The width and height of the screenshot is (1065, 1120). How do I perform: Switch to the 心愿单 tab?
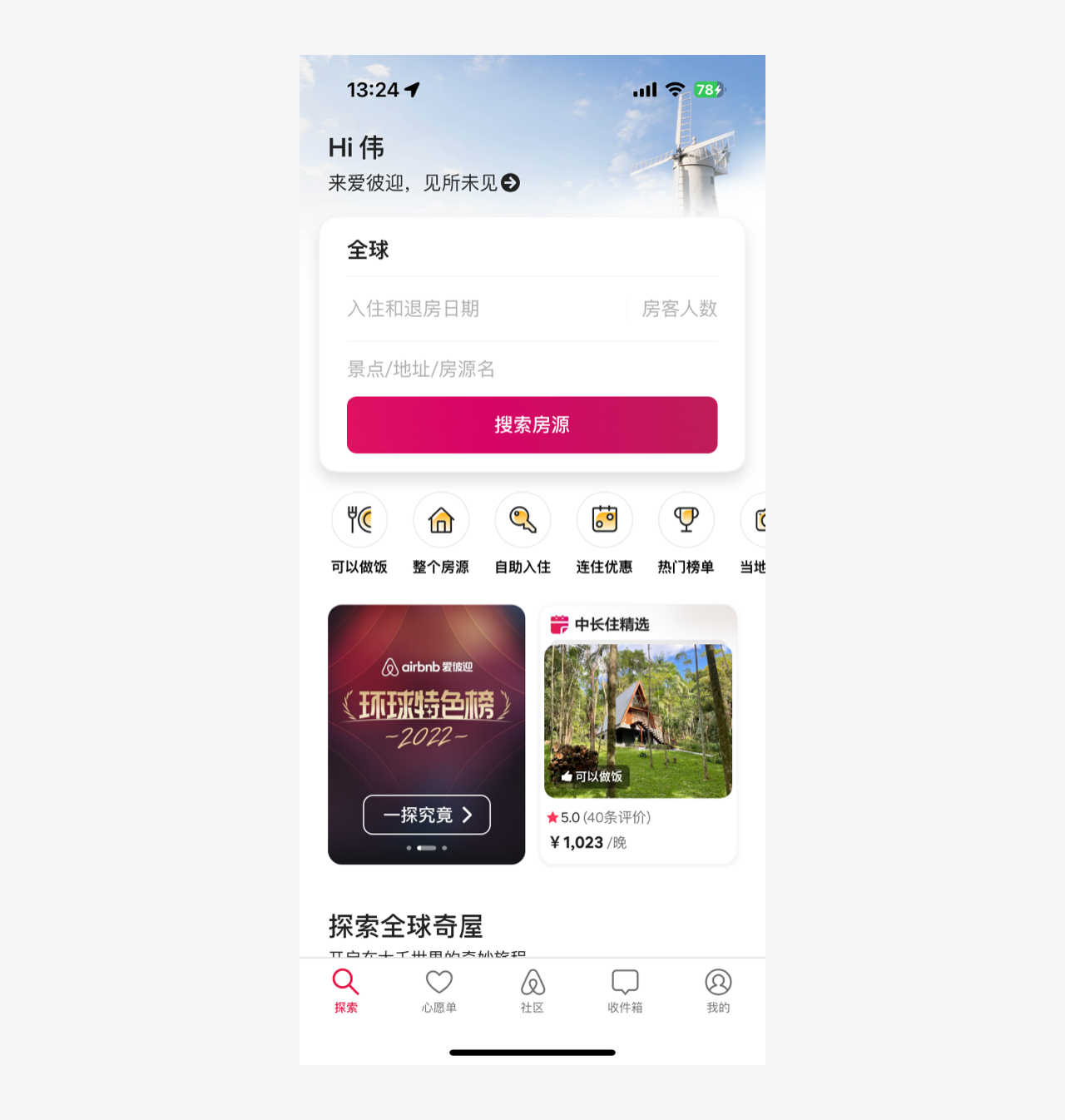coord(438,990)
